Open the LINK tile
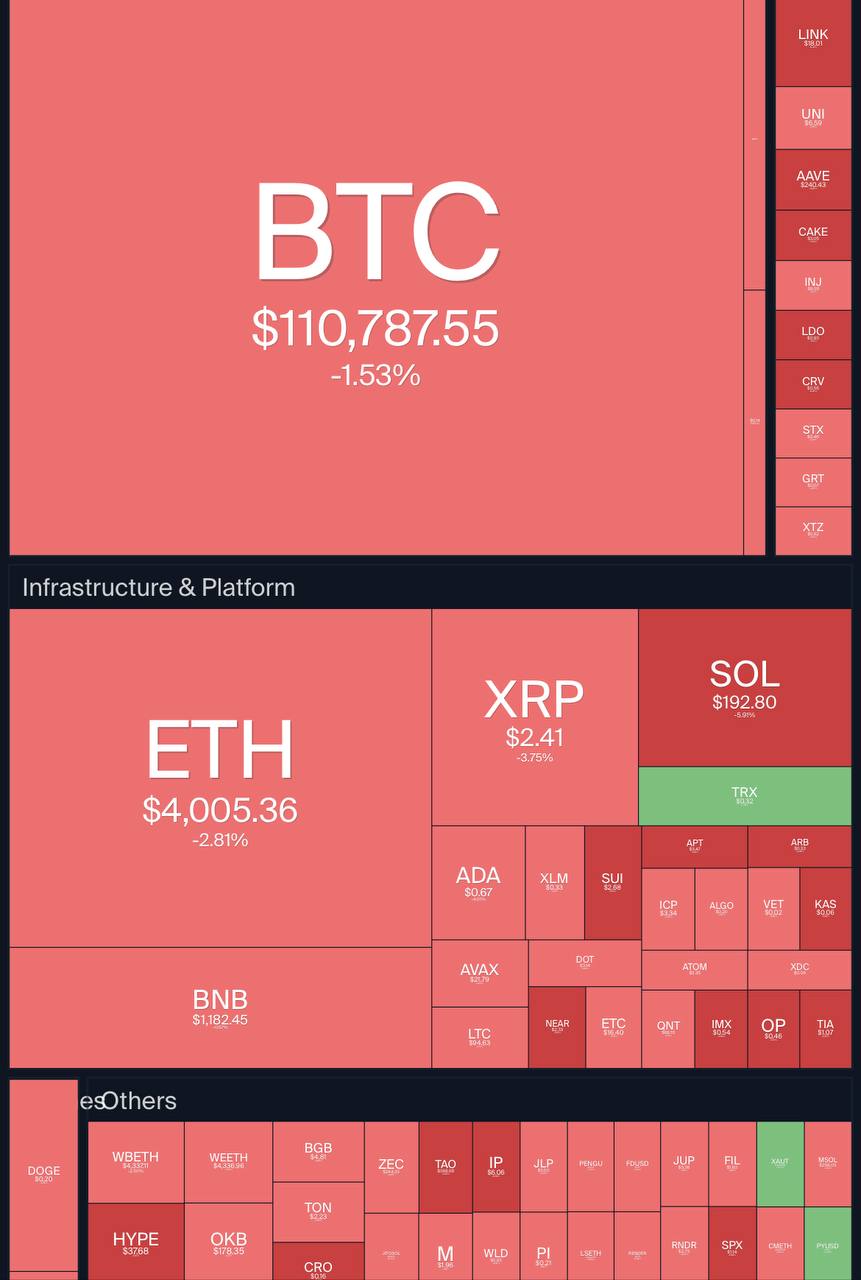The image size is (861, 1280). point(813,42)
